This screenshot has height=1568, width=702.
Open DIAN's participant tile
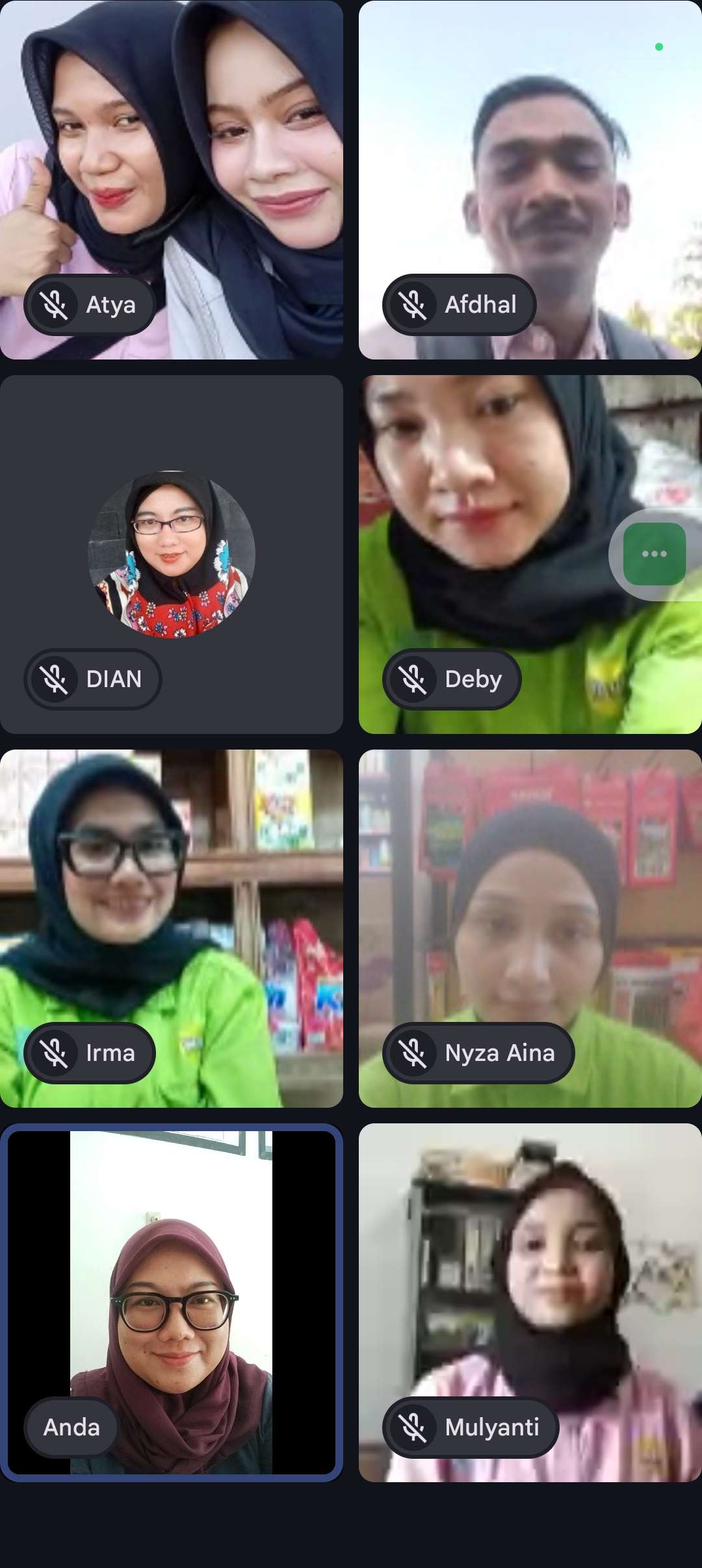pos(172,554)
